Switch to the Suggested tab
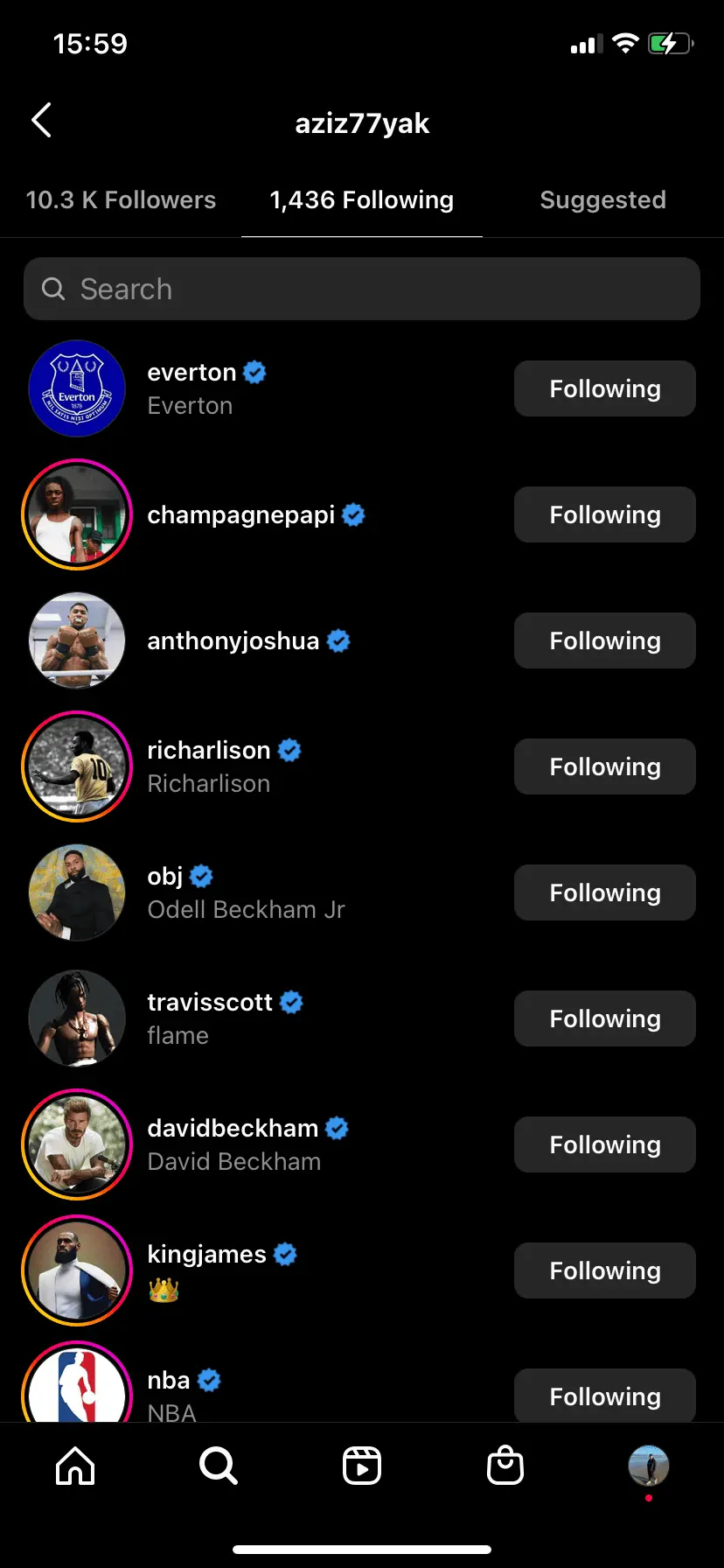Screen dimensions: 724x1568 pos(602,200)
